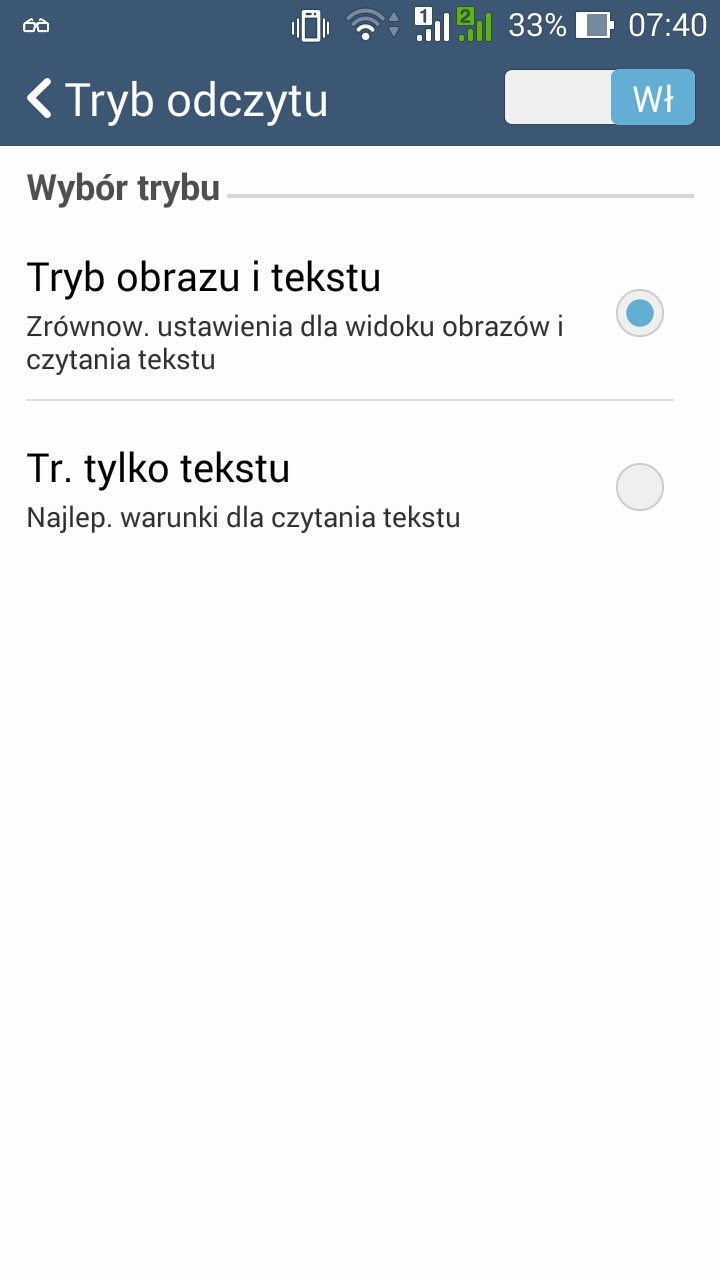The height and width of the screenshot is (1280, 720).
Task: Select Tryb obrazu i tekstu option
Action: point(639,313)
